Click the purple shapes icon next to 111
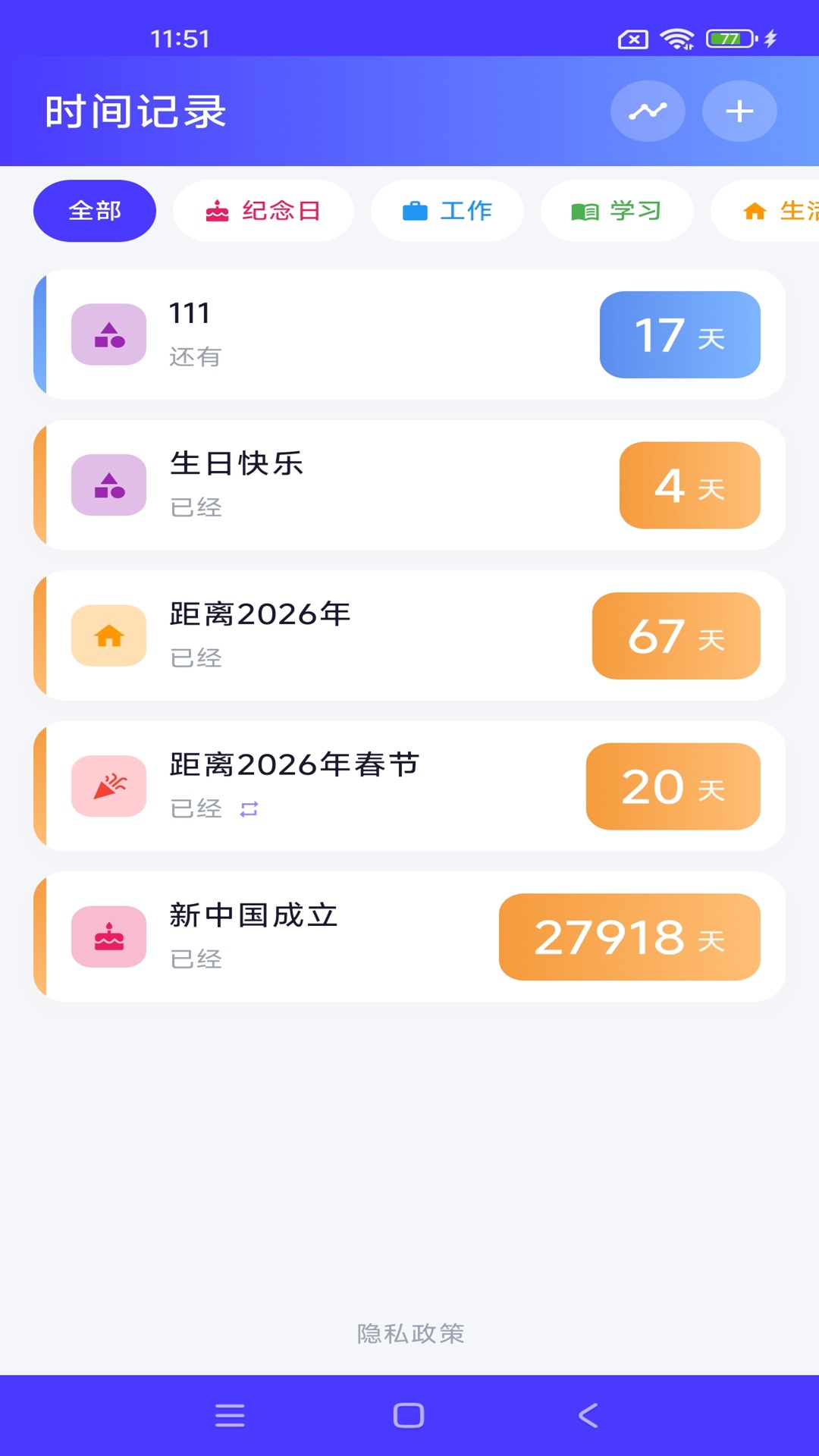The image size is (819, 1456). [x=108, y=334]
